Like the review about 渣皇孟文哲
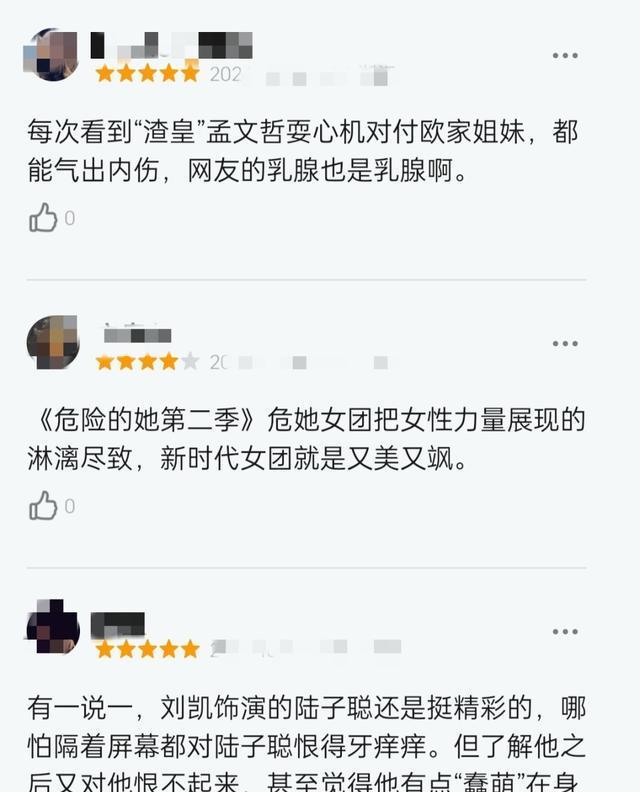 pyautogui.click(x=44, y=217)
